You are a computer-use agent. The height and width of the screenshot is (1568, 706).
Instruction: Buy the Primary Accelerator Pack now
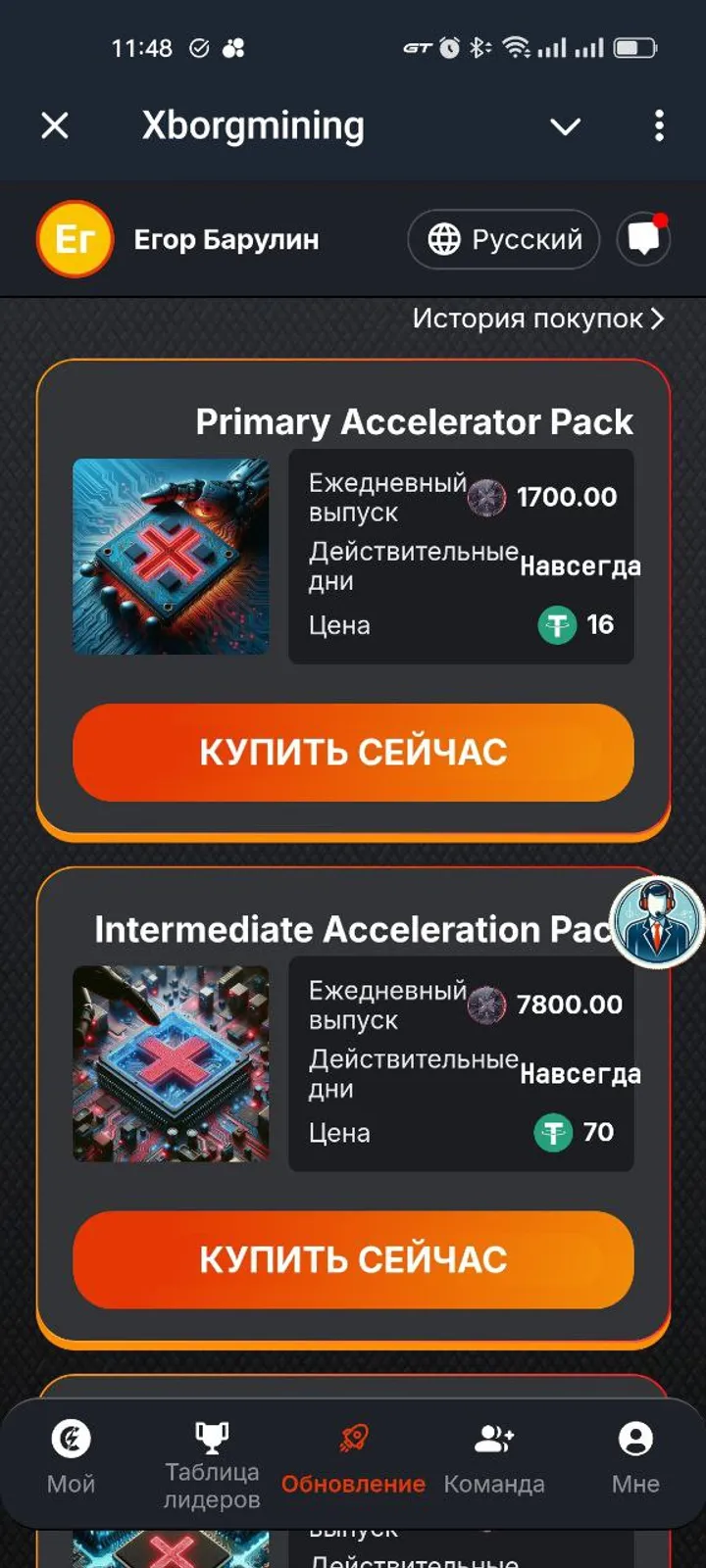(x=353, y=753)
